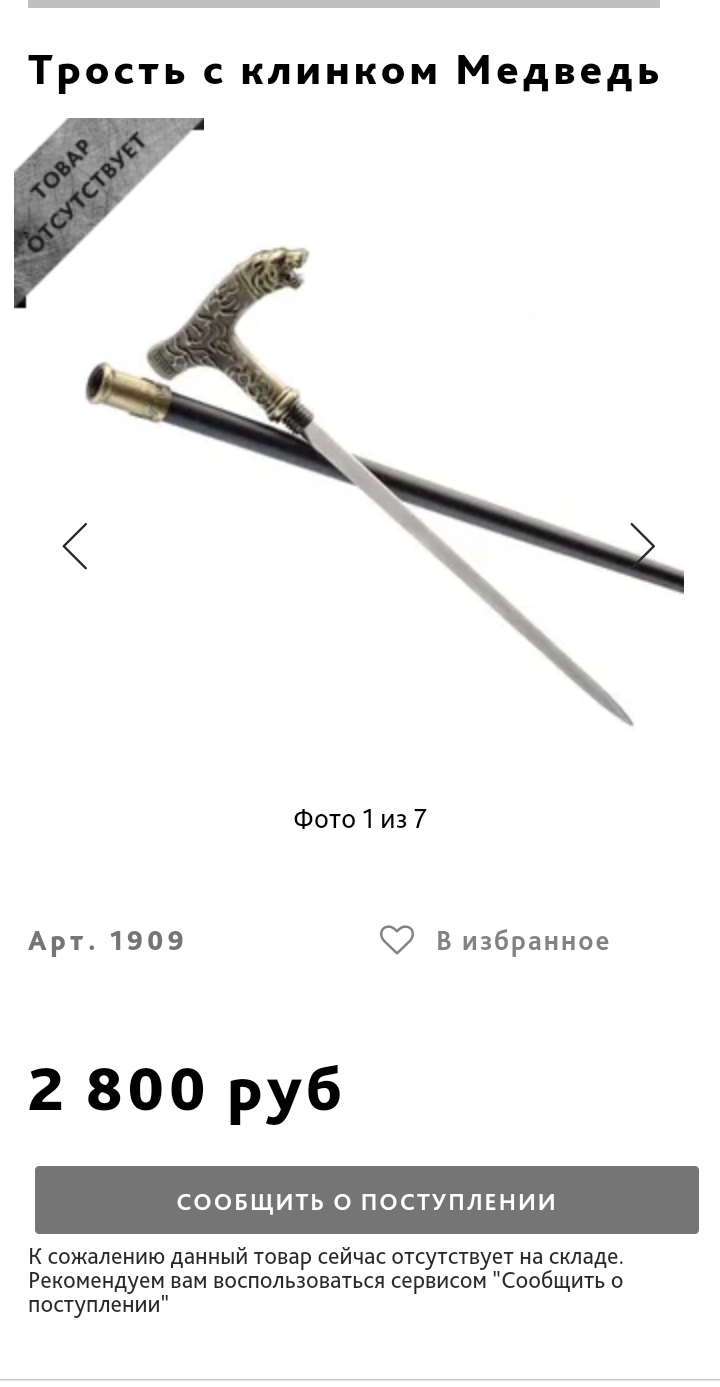720x1387 pixels.
Task: Show the previous product photo
Action: 75,546
